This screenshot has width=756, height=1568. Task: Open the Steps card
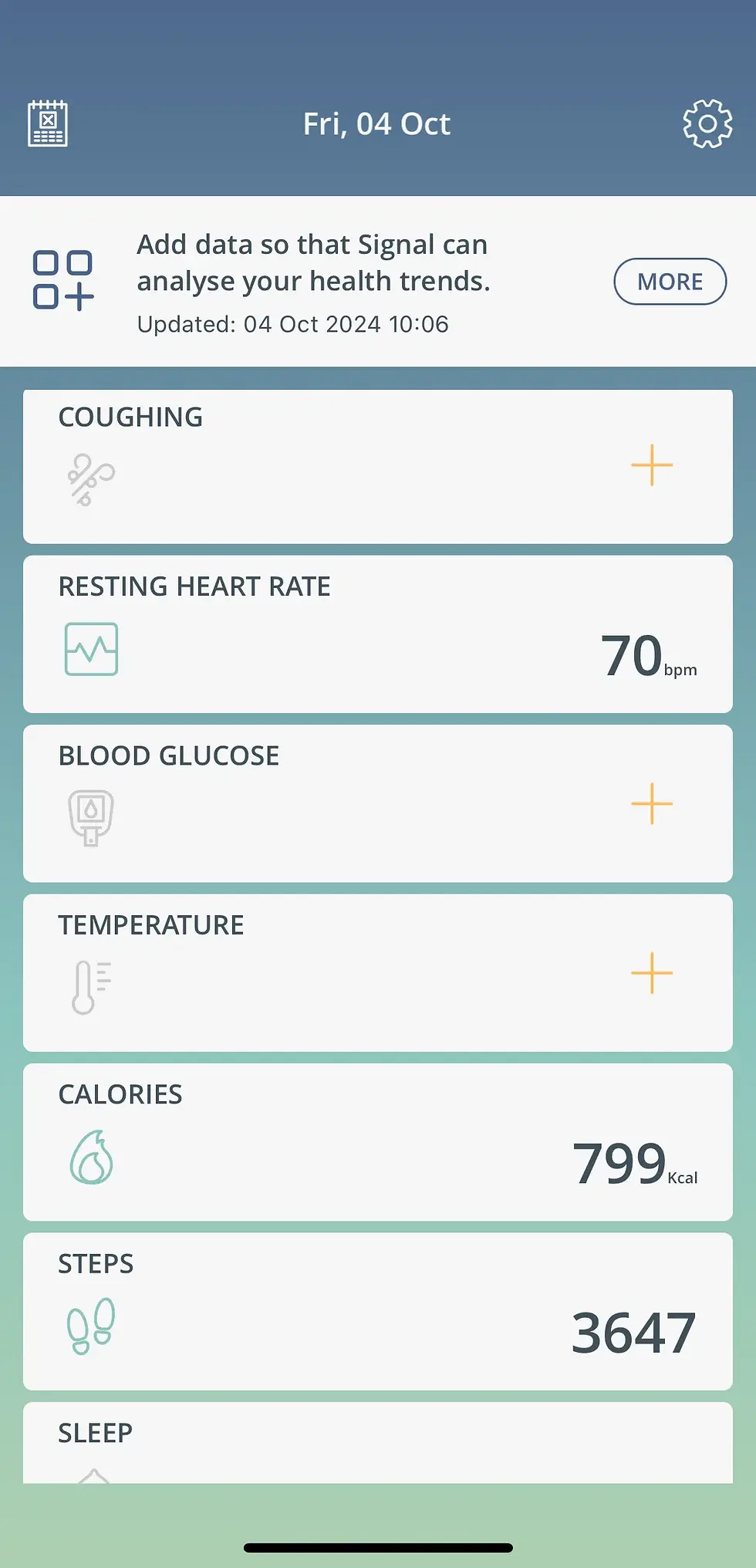pos(378,1312)
